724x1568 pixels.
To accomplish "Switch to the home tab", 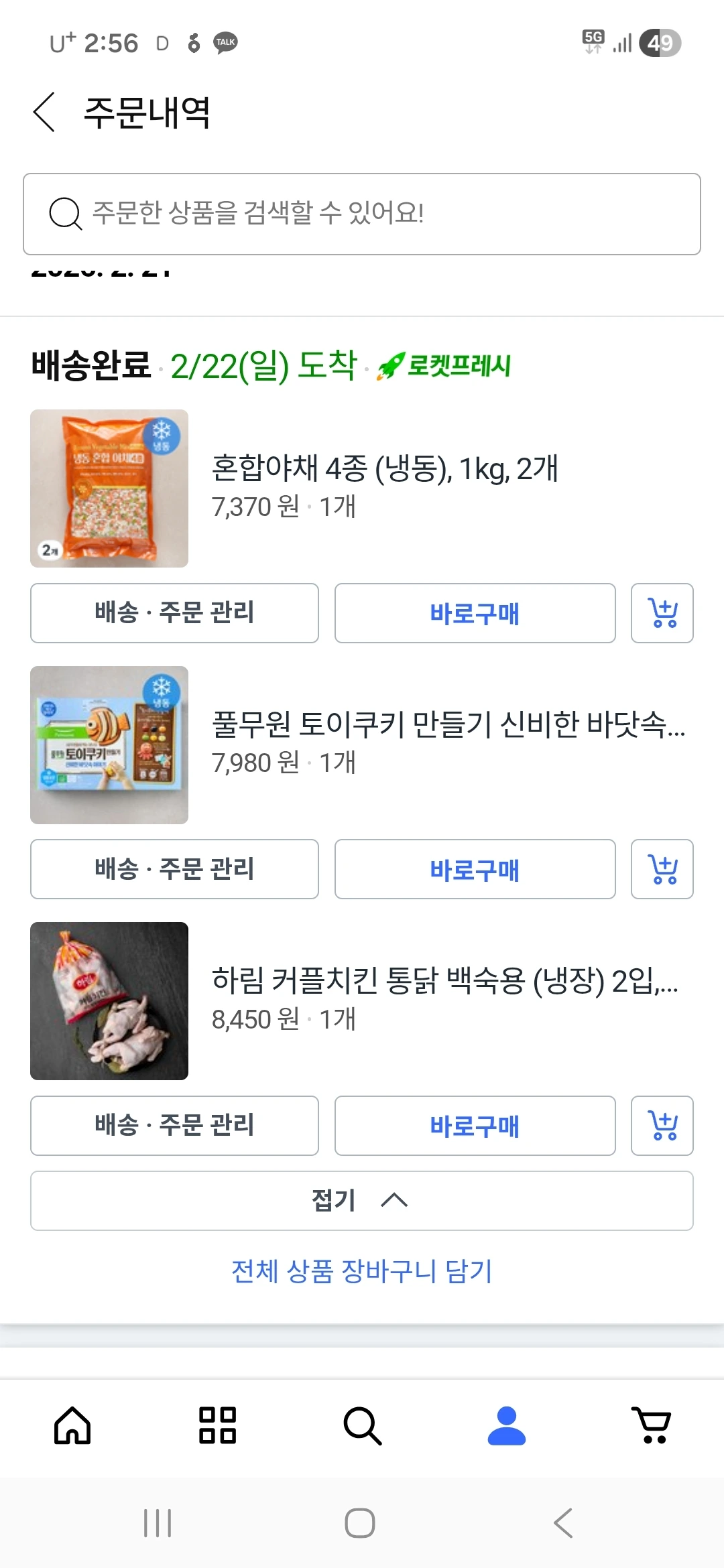I will pos(72,1425).
